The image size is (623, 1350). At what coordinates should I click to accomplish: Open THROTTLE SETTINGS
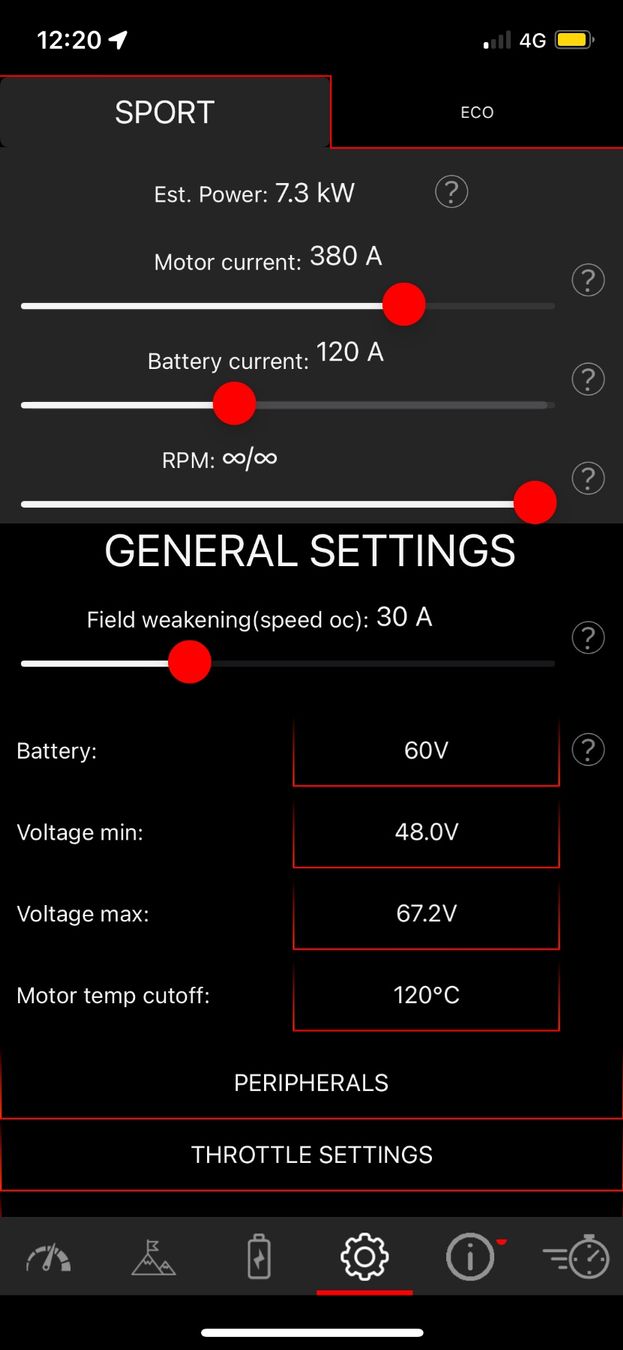click(x=311, y=1155)
